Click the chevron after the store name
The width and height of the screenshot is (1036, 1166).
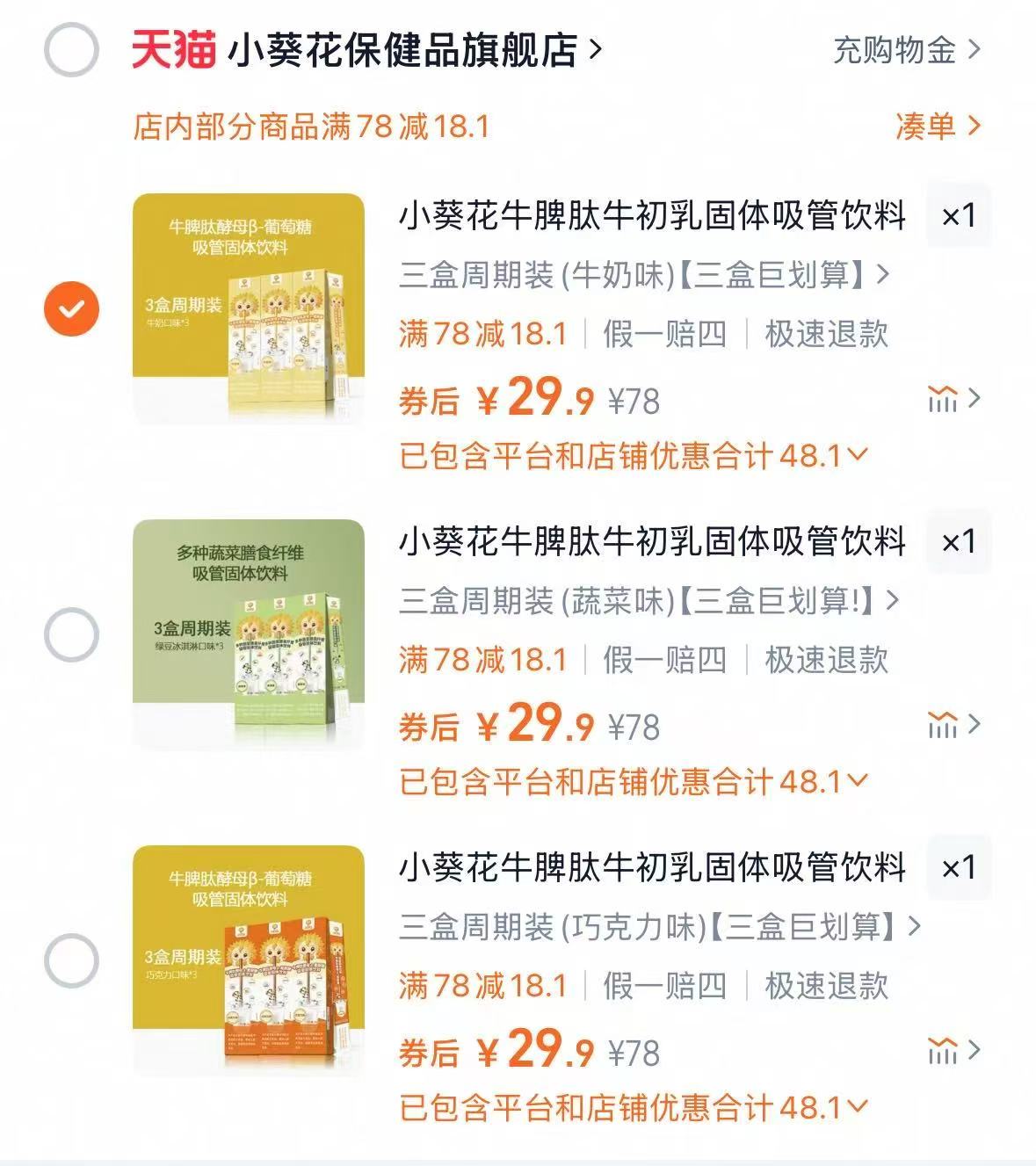point(594,51)
